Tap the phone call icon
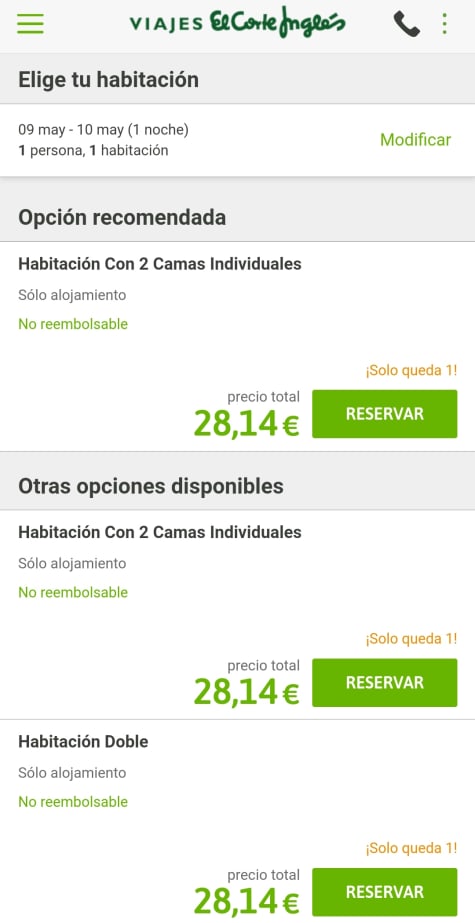The width and height of the screenshot is (475, 923). pos(406,24)
